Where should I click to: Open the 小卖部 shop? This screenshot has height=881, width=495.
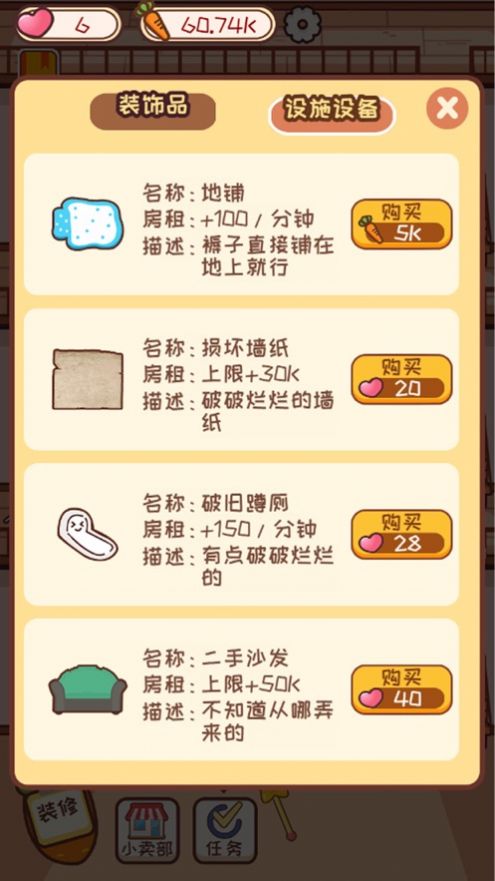(x=147, y=830)
